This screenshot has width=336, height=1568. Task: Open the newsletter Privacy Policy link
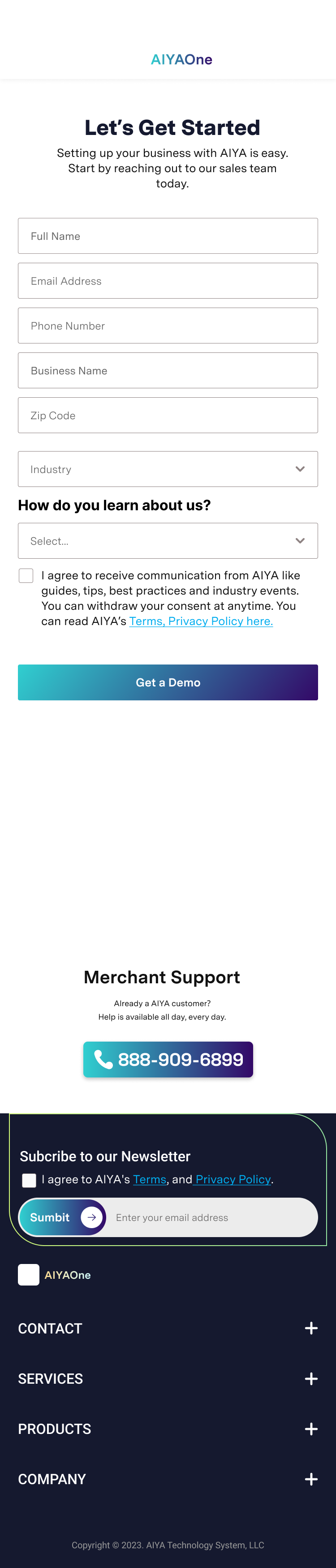click(x=233, y=1180)
